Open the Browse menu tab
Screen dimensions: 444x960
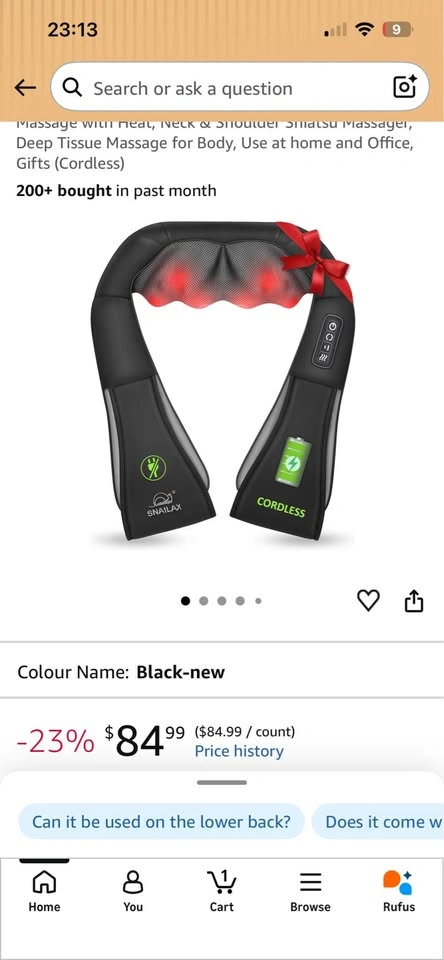click(x=310, y=891)
